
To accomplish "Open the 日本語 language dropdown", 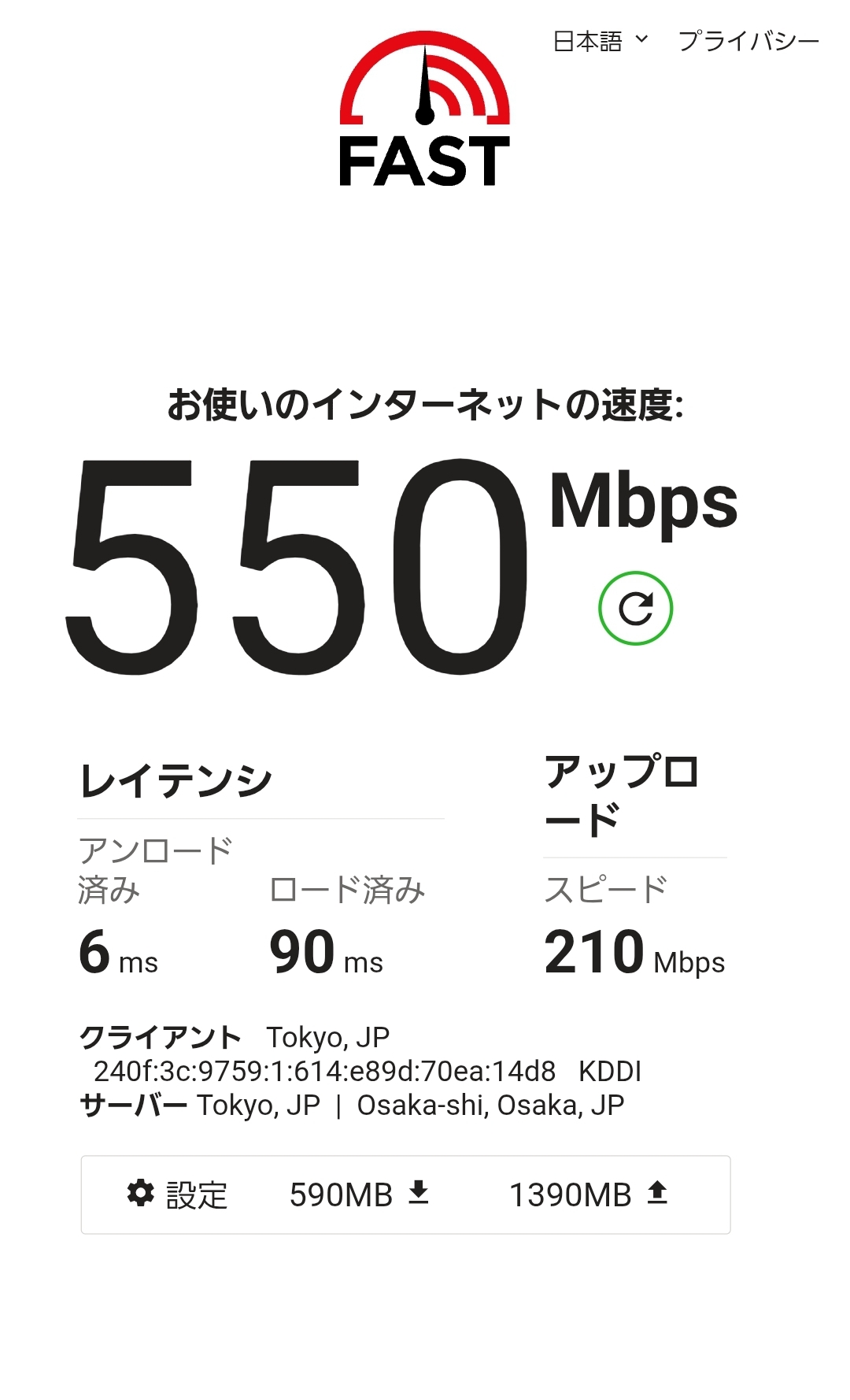I will pyautogui.click(x=601, y=41).
